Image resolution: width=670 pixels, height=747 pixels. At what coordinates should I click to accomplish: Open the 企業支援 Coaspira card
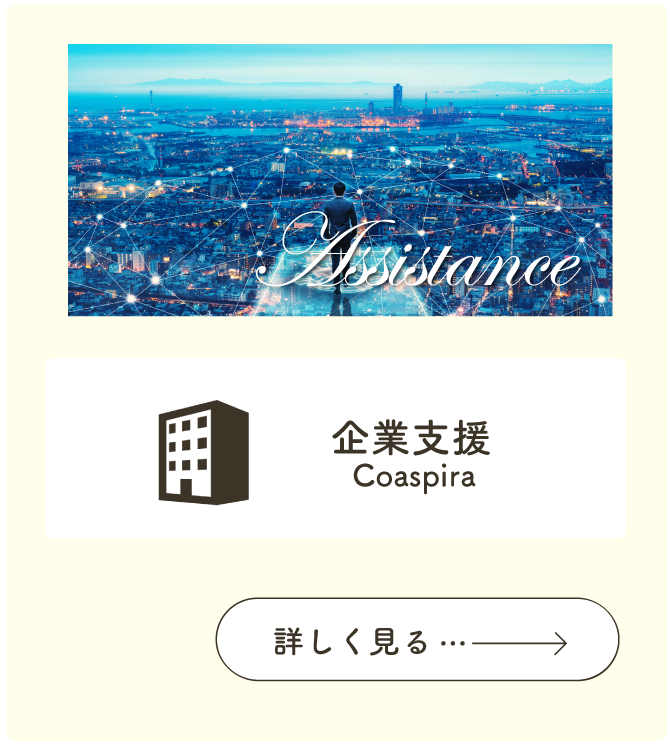336,448
